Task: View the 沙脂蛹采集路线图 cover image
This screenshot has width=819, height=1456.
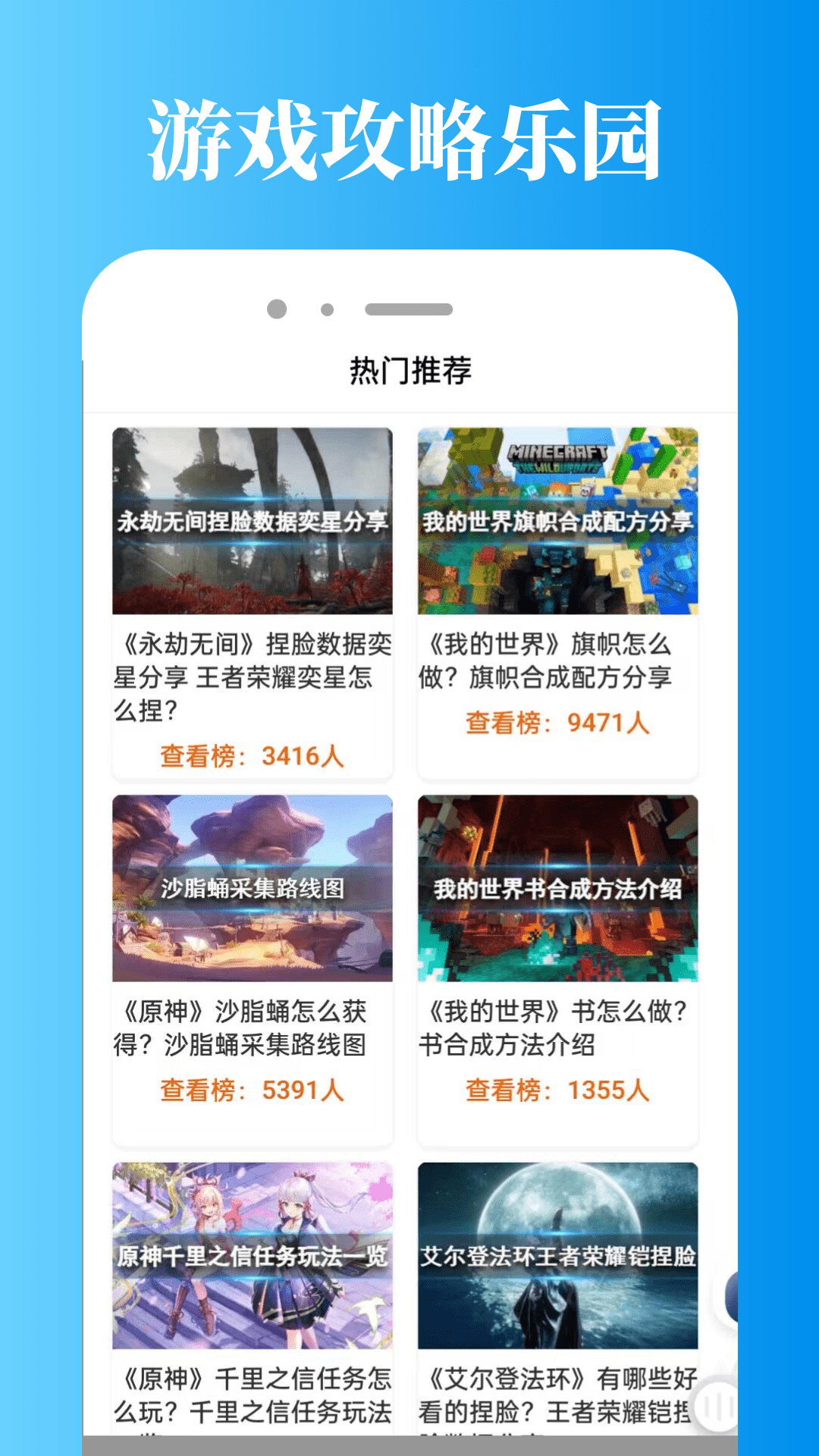Action: (x=253, y=887)
